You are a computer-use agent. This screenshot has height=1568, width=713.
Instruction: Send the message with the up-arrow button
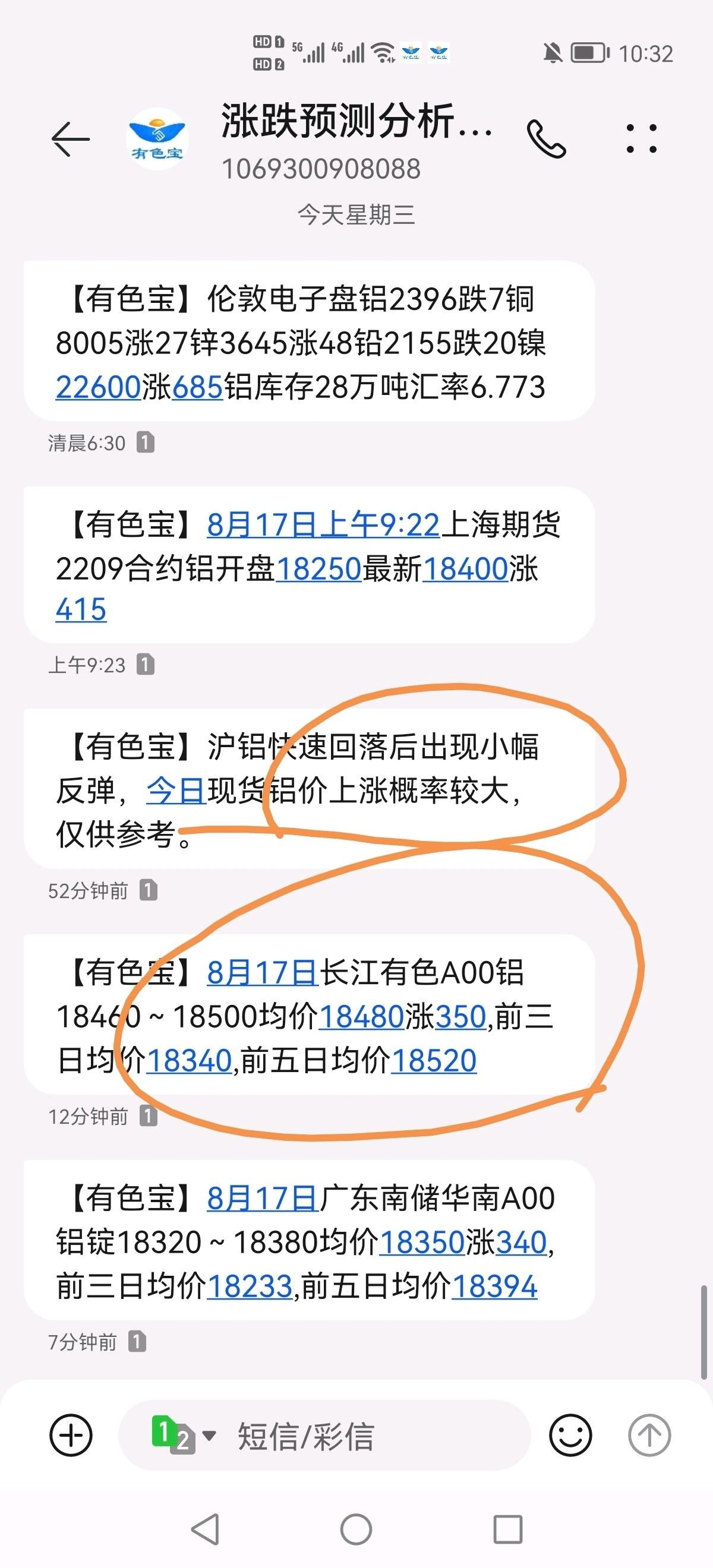649,1436
